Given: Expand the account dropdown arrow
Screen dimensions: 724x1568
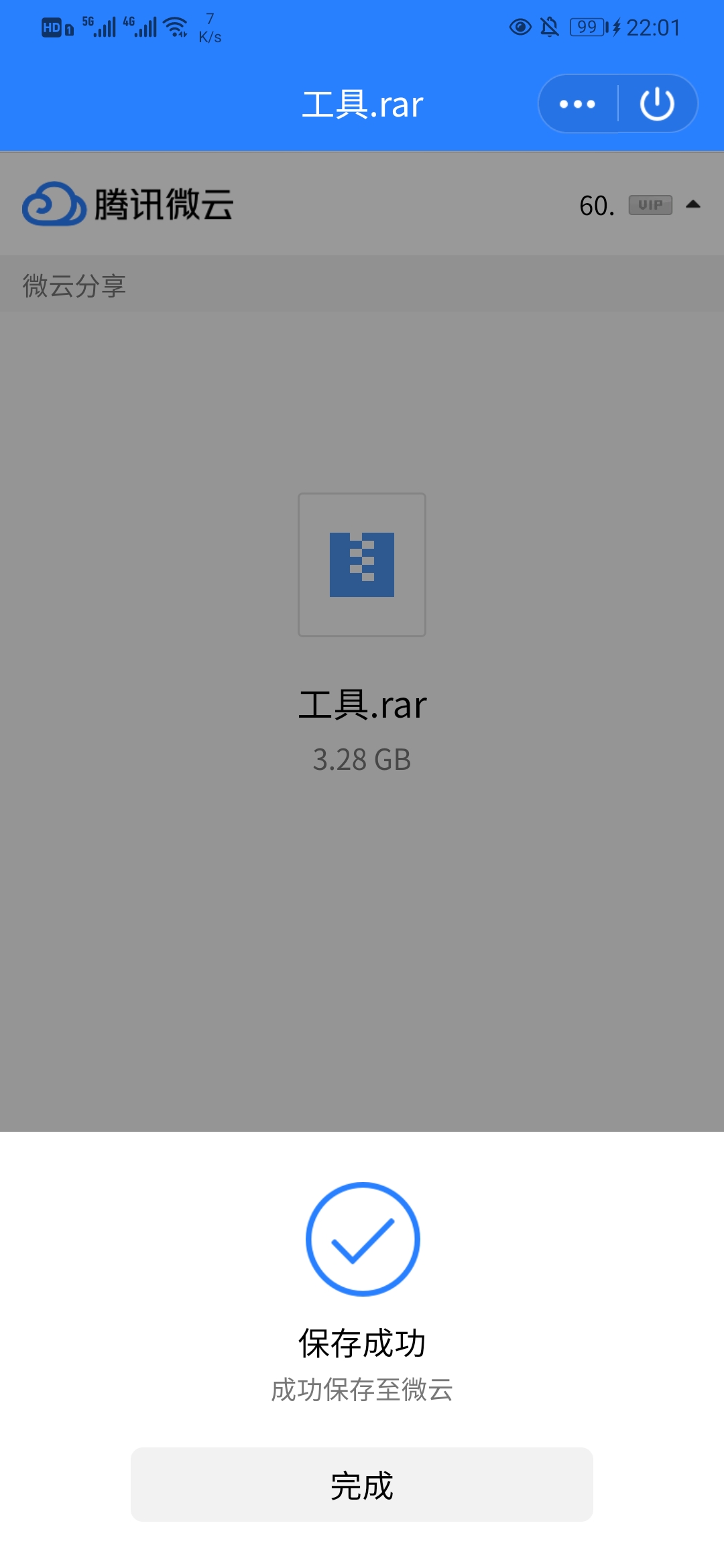Looking at the screenshot, I should [693, 204].
